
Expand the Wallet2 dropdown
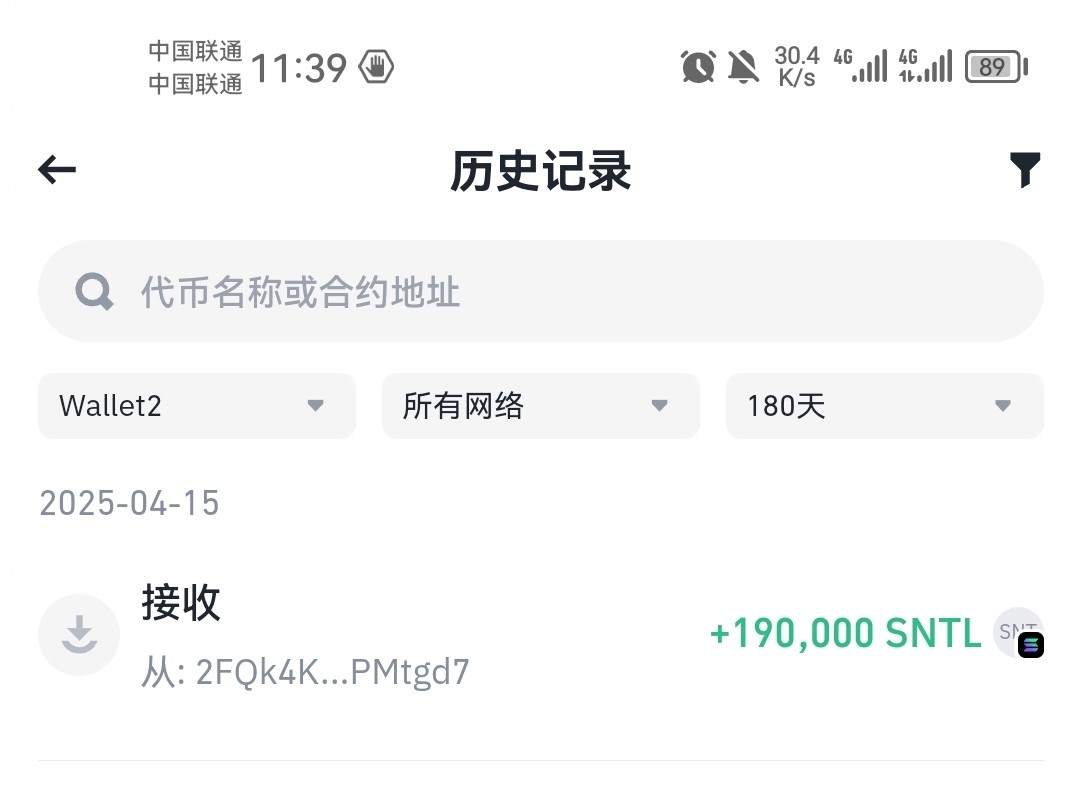coord(197,406)
